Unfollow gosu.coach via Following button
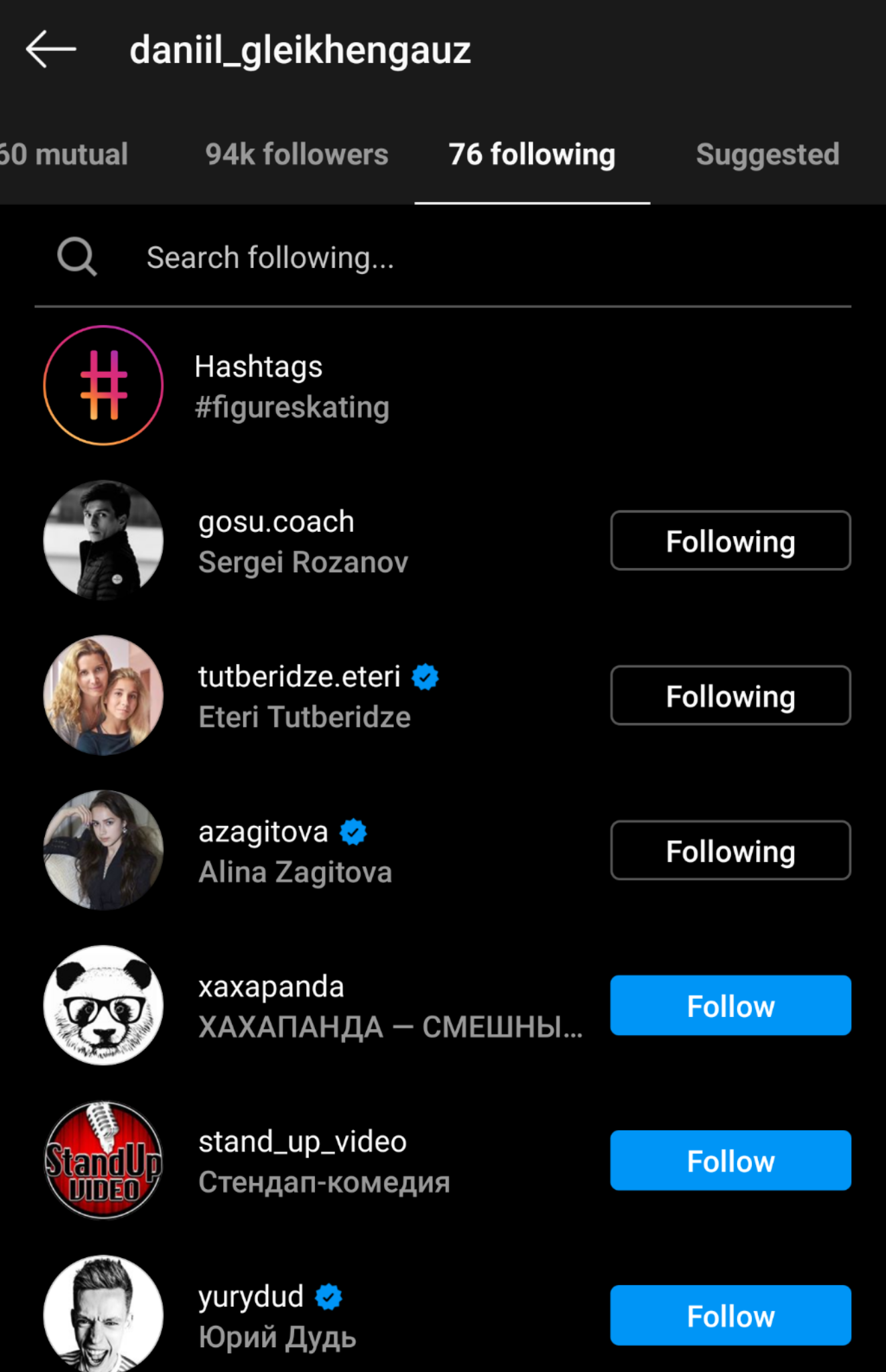 click(x=730, y=541)
